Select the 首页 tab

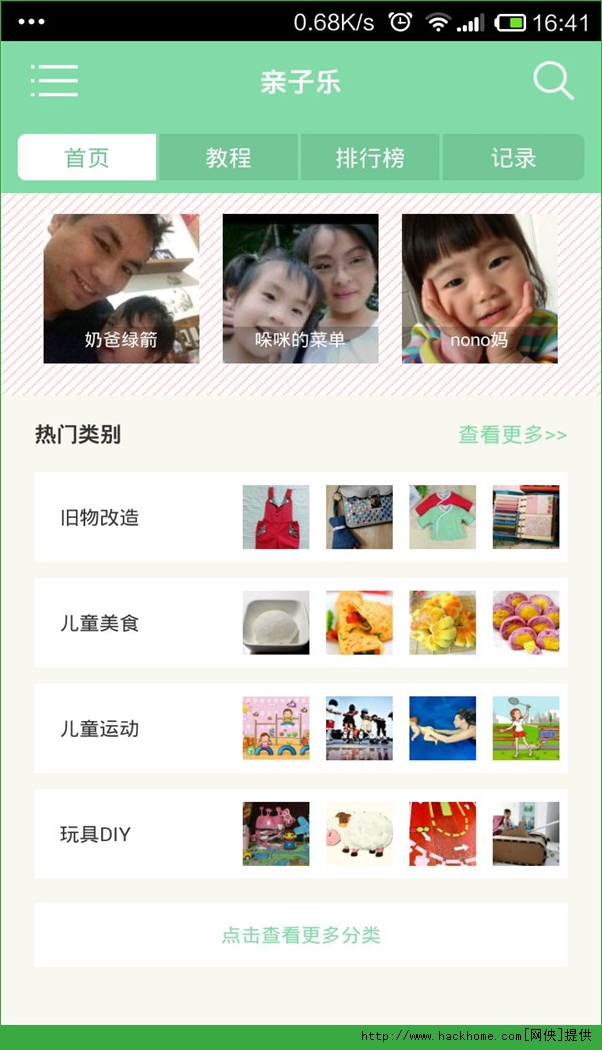coord(87,158)
